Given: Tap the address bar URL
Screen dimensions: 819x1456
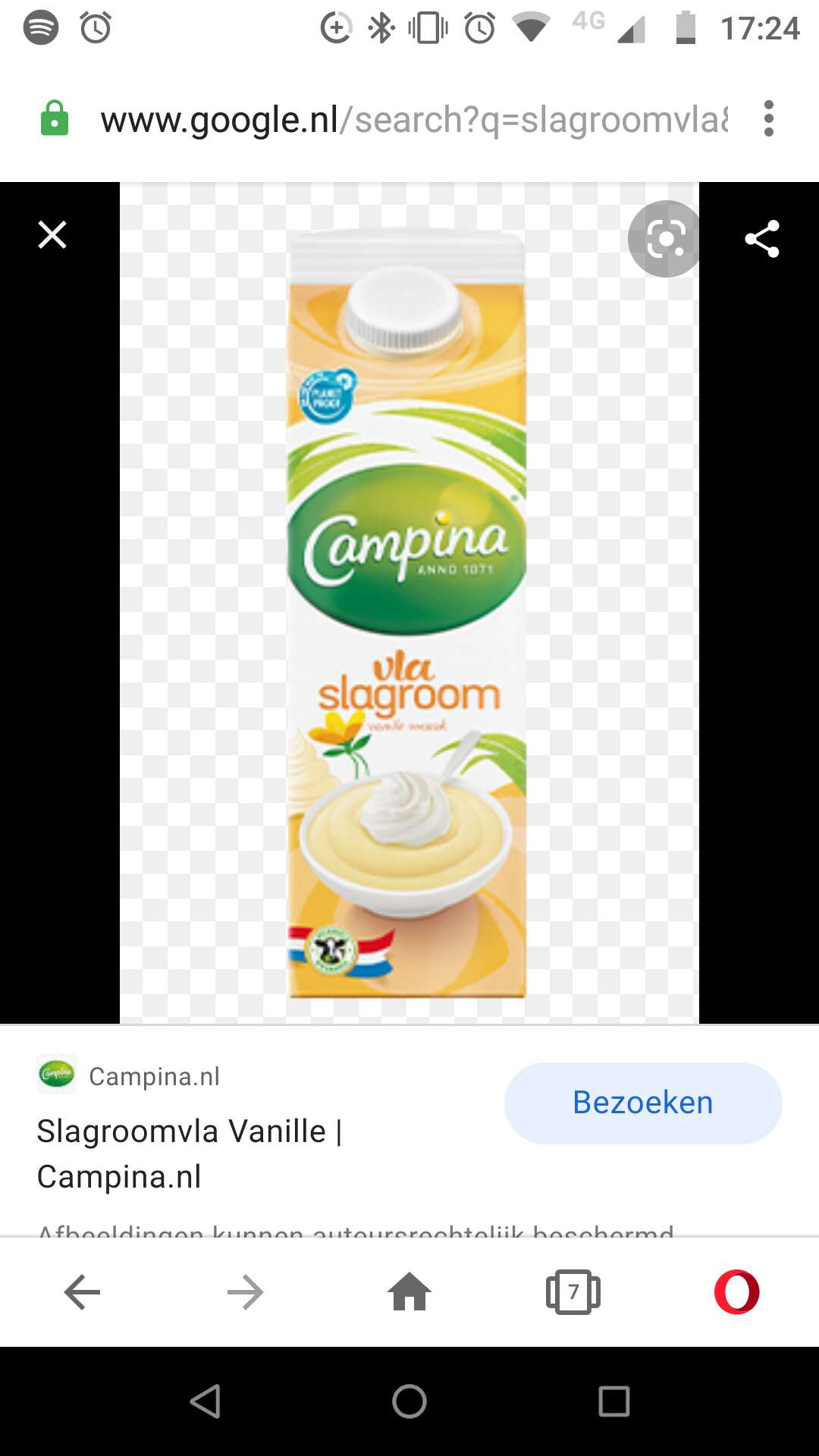Looking at the screenshot, I should click(415, 120).
